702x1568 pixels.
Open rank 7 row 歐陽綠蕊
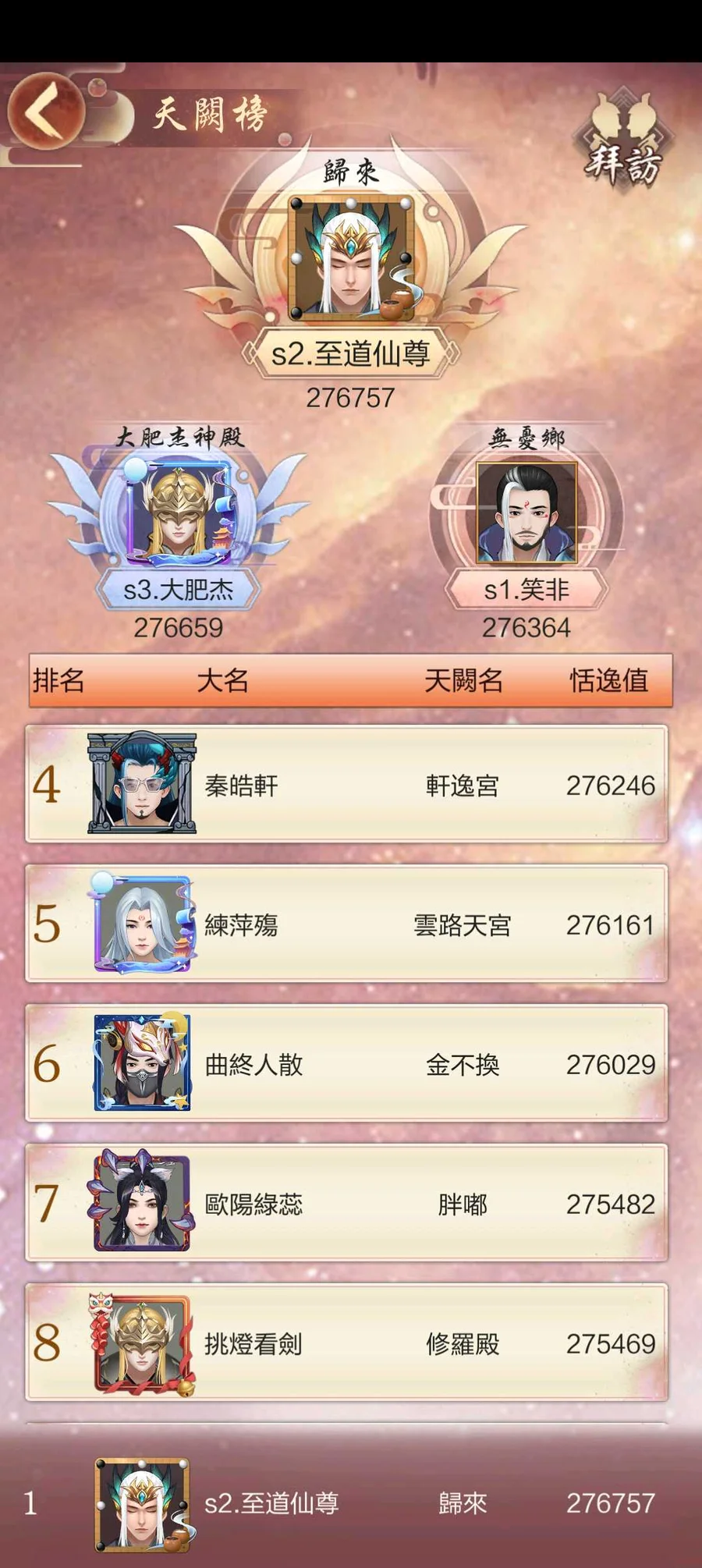pyautogui.click(x=346, y=1203)
